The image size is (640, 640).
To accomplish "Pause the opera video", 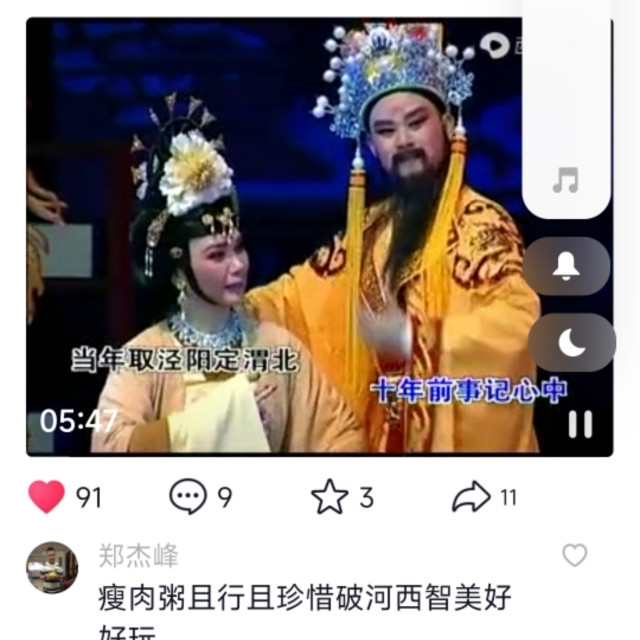I will point(580,424).
